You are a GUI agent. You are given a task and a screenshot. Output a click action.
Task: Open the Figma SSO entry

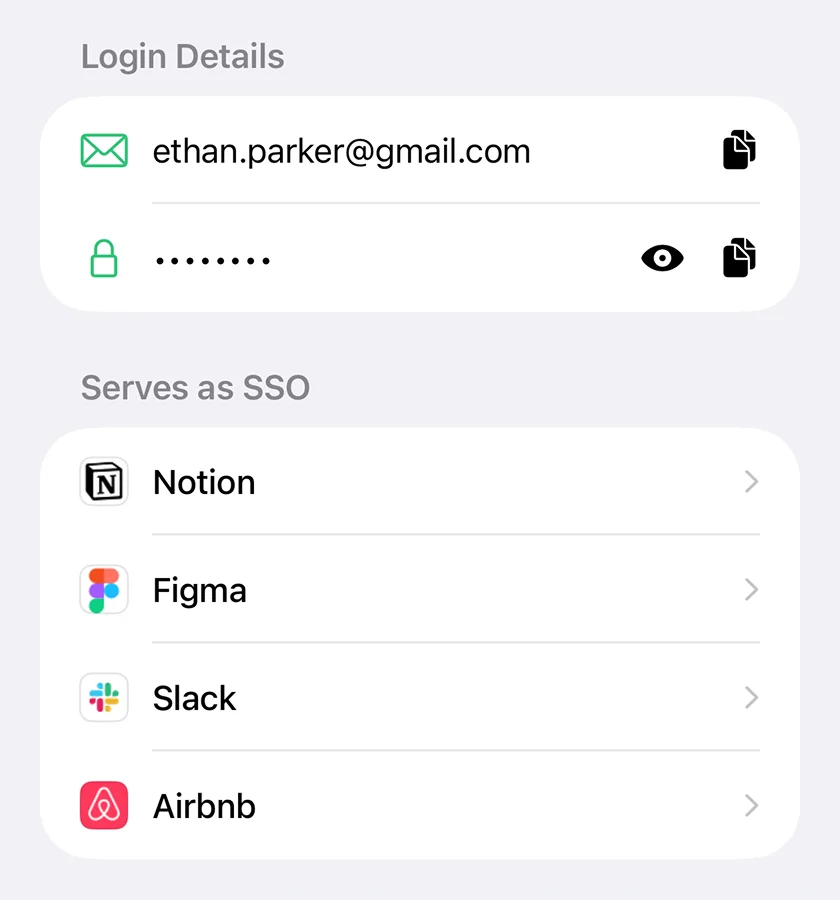point(420,590)
